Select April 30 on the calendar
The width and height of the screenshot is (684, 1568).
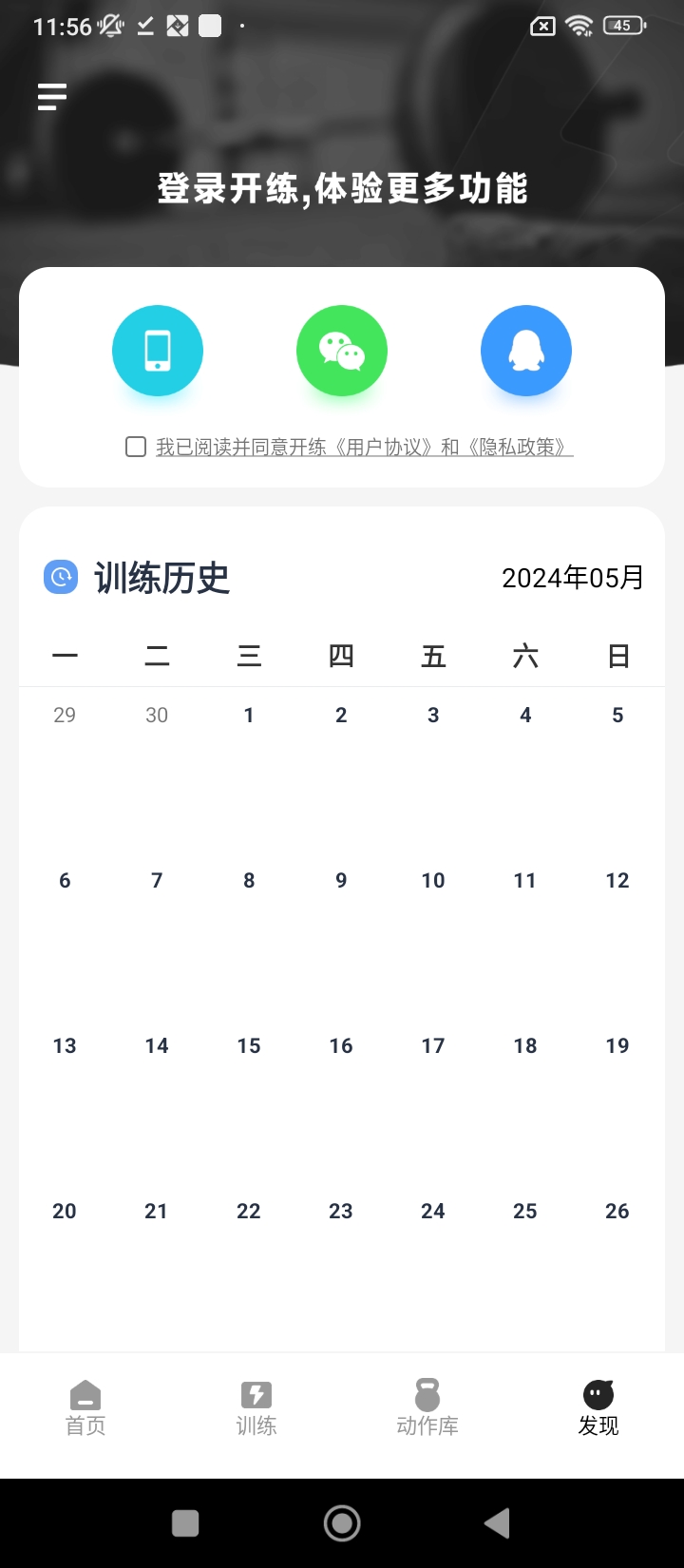157,716
